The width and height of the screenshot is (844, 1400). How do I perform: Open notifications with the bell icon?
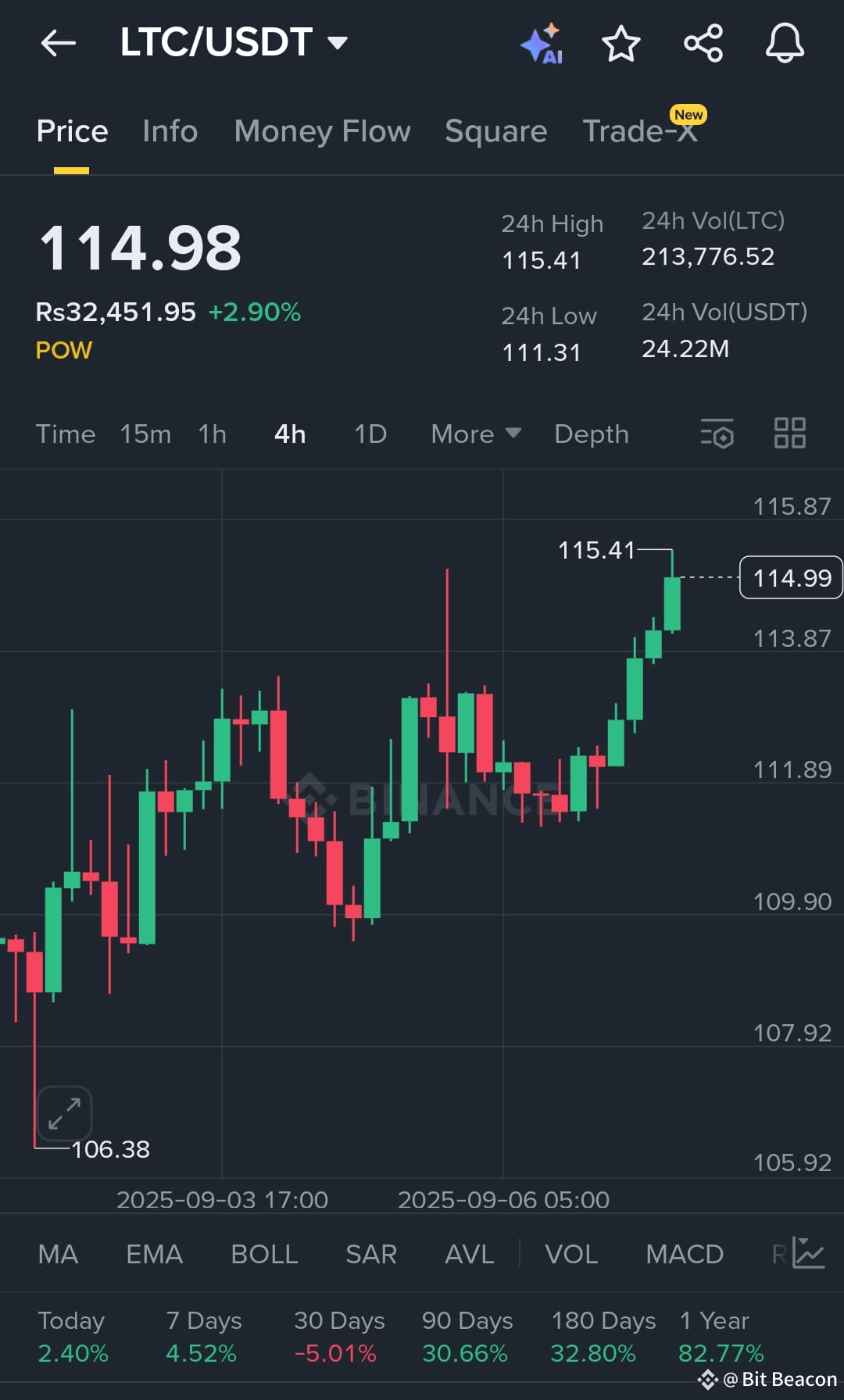[x=784, y=45]
